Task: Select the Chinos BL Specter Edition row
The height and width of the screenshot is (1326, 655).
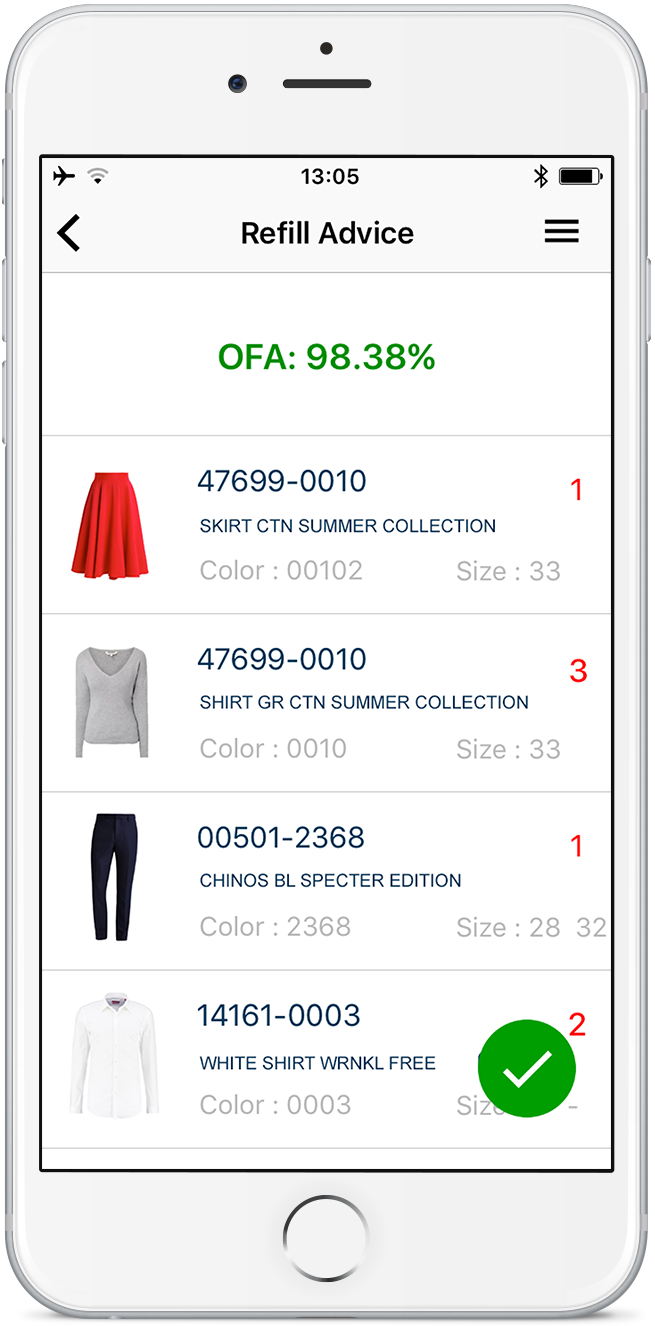Action: pyautogui.click(x=330, y=880)
